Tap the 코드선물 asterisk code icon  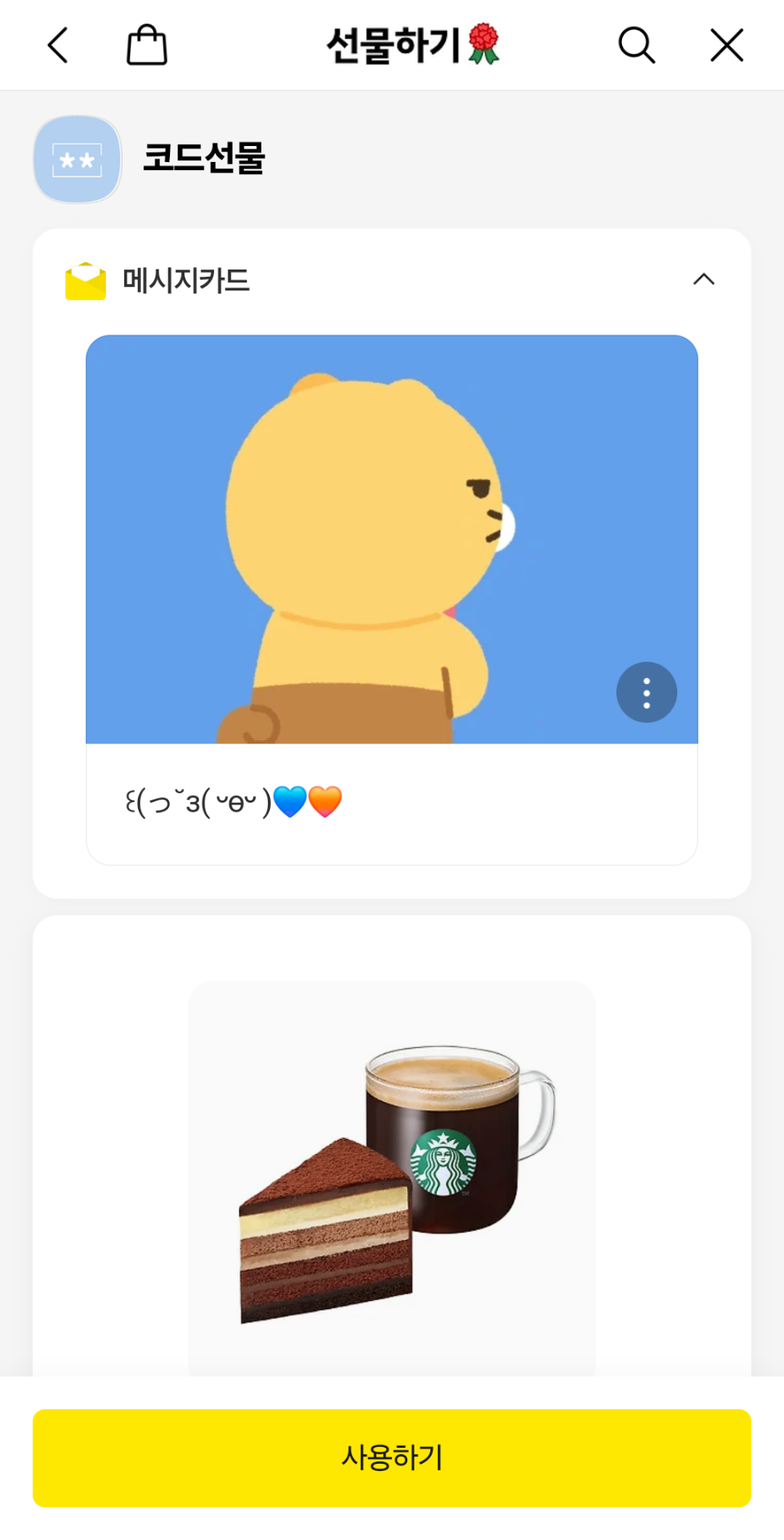tap(78, 159)
